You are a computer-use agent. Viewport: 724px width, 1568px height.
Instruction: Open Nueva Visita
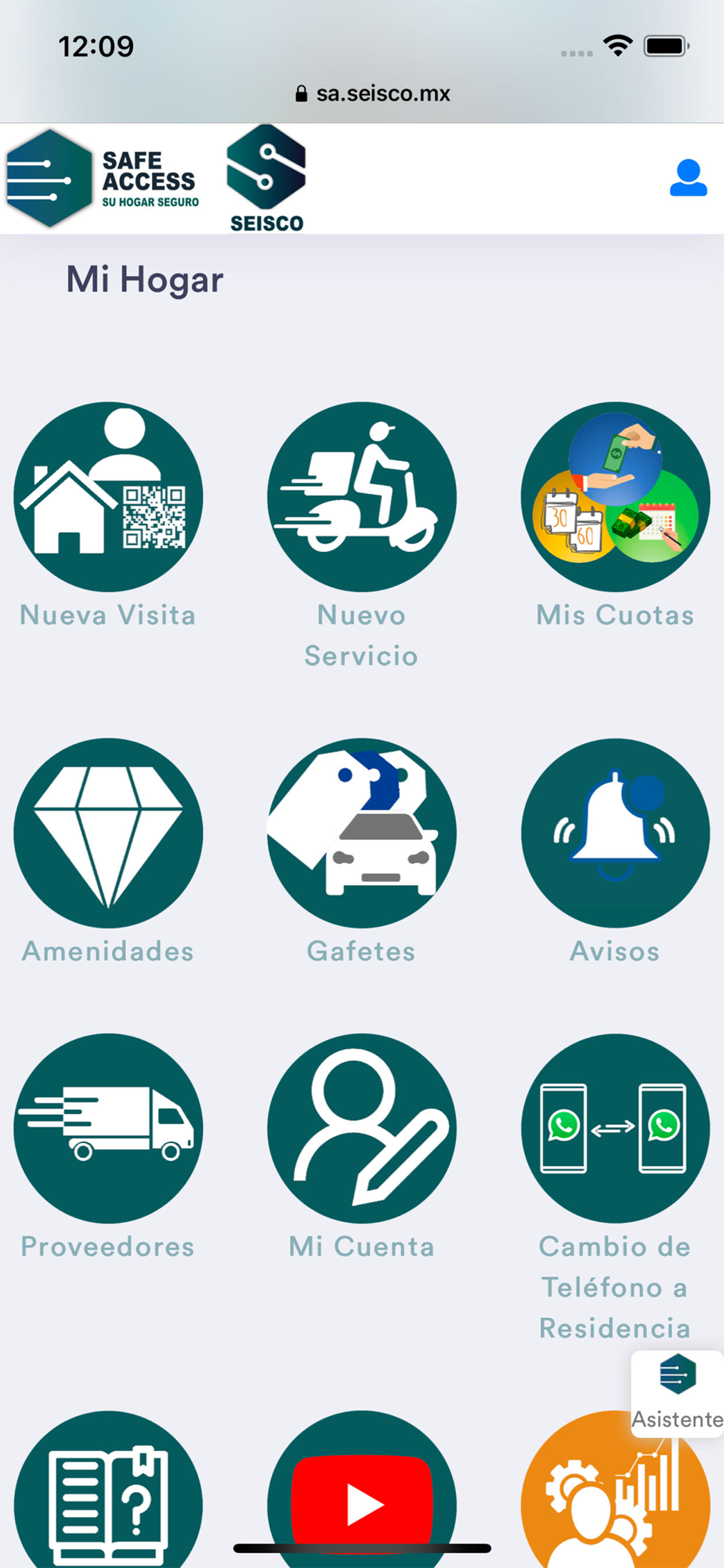tap(108, 497)
